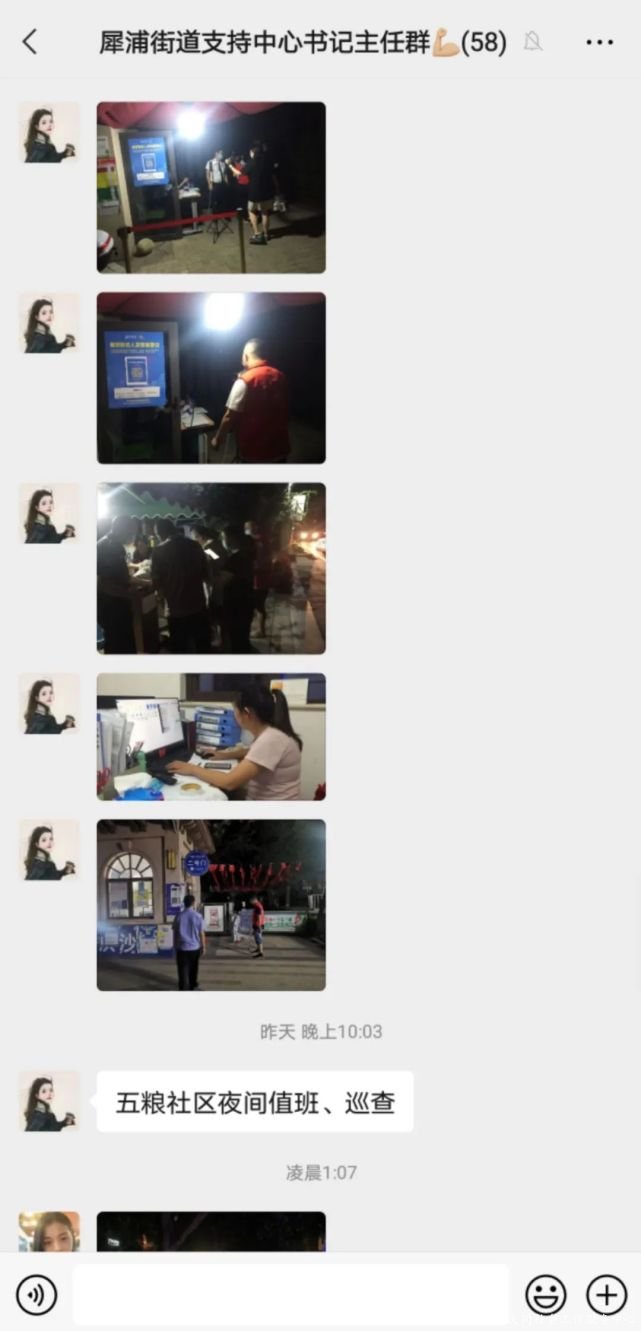This screenshot has width=641, height=1331.
Task: Open the emoji picker
Action: pos(546,1295)
